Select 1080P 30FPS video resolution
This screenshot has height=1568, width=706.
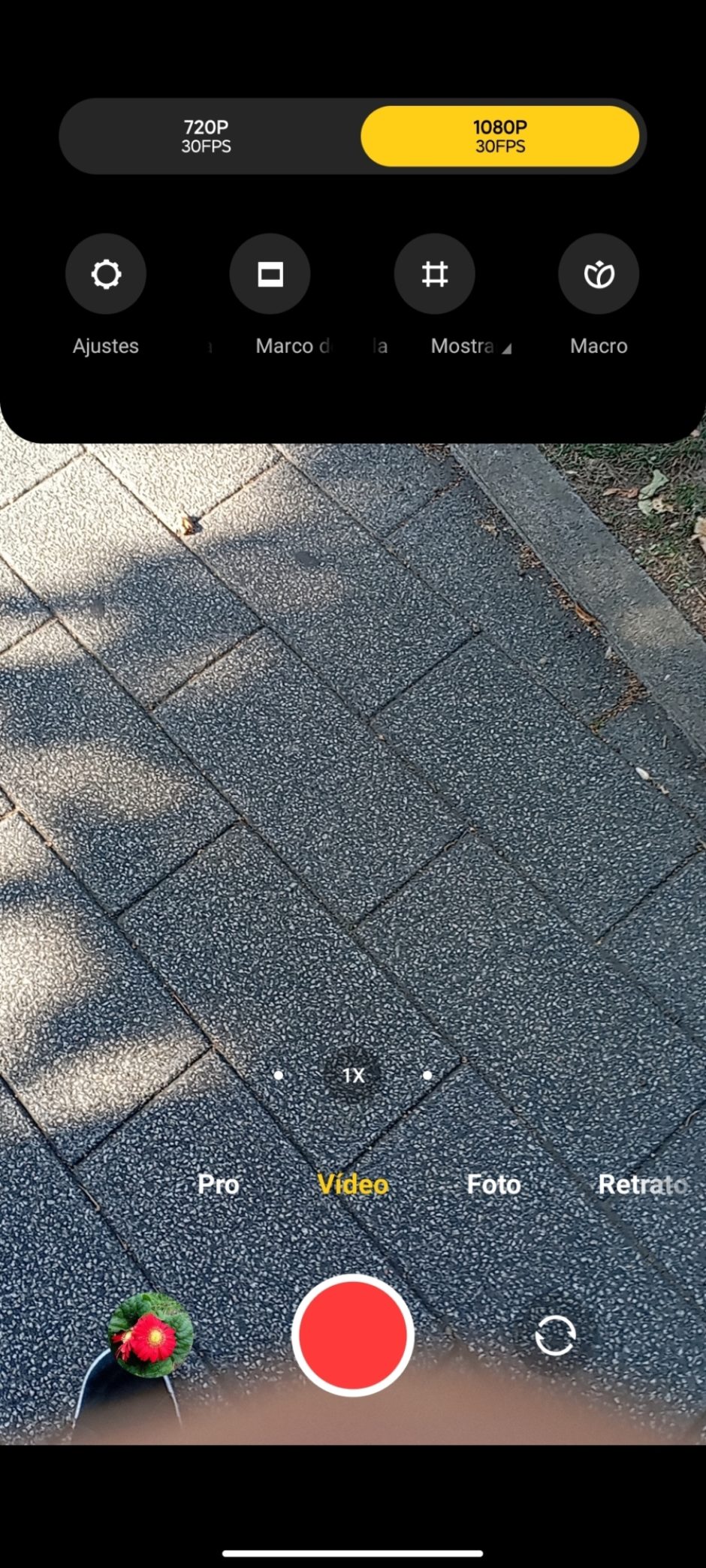[x=500, y=136]
